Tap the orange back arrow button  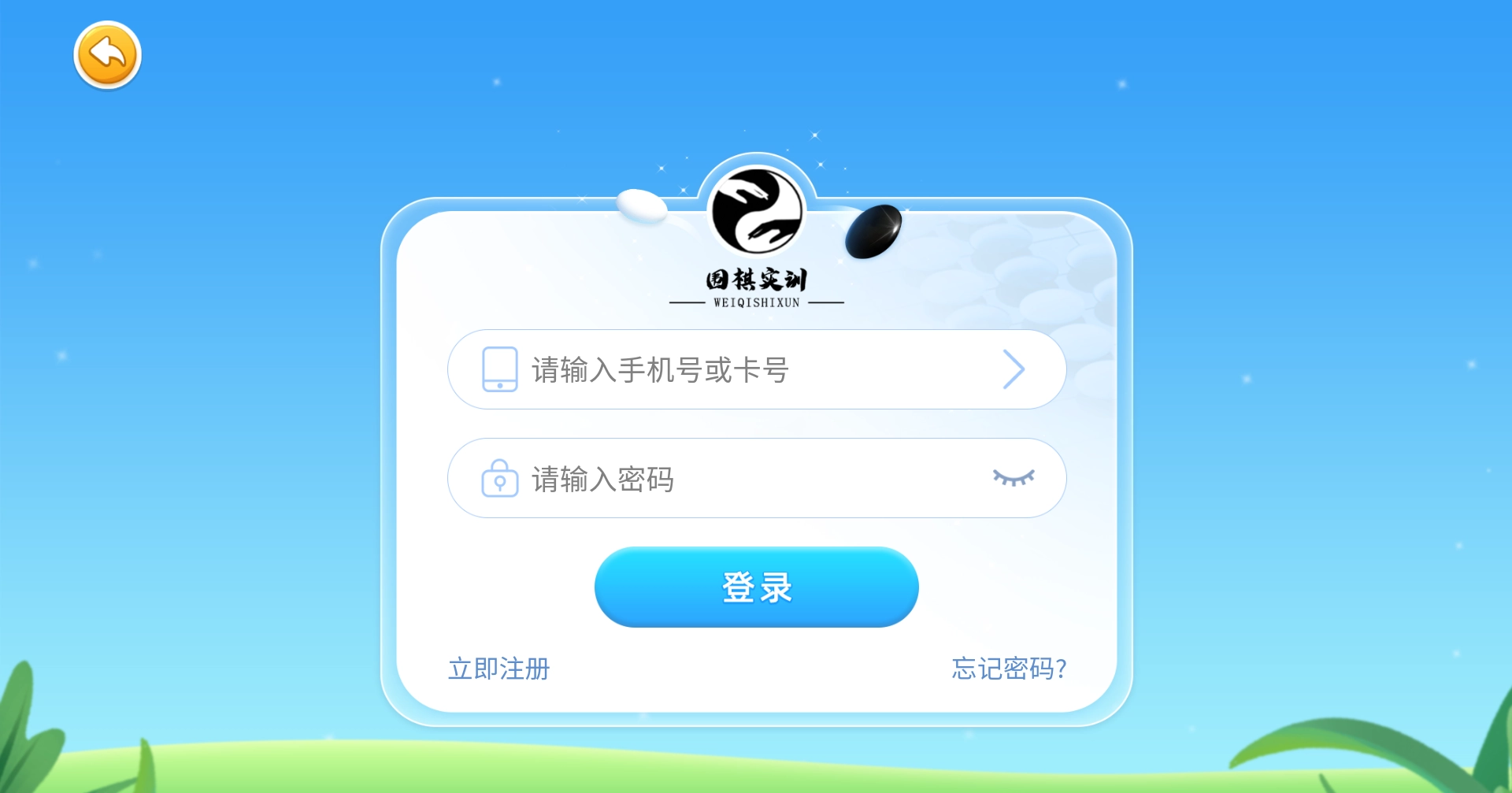click(x=107, y=55)
